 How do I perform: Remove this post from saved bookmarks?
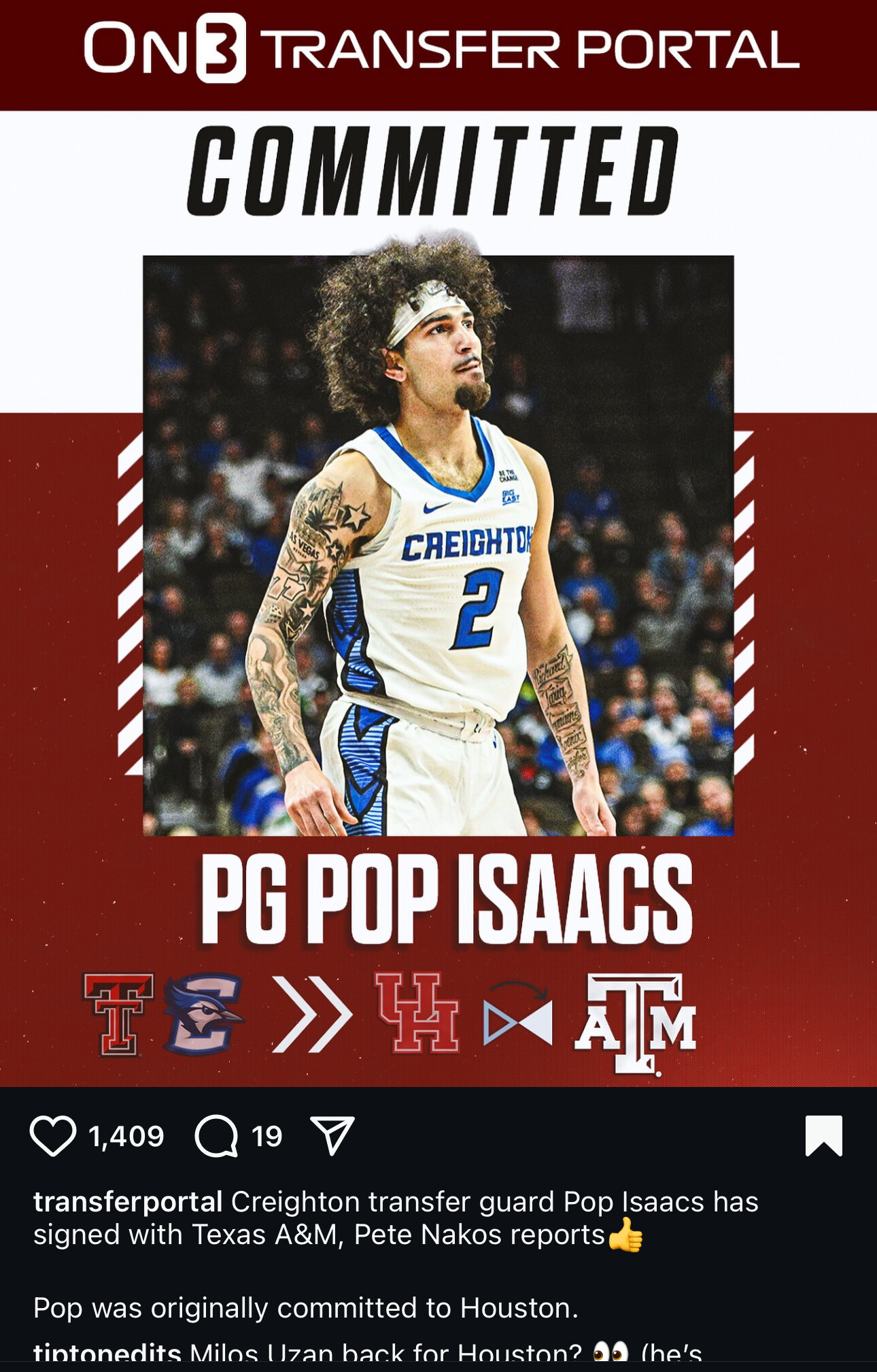(823, 1136)
